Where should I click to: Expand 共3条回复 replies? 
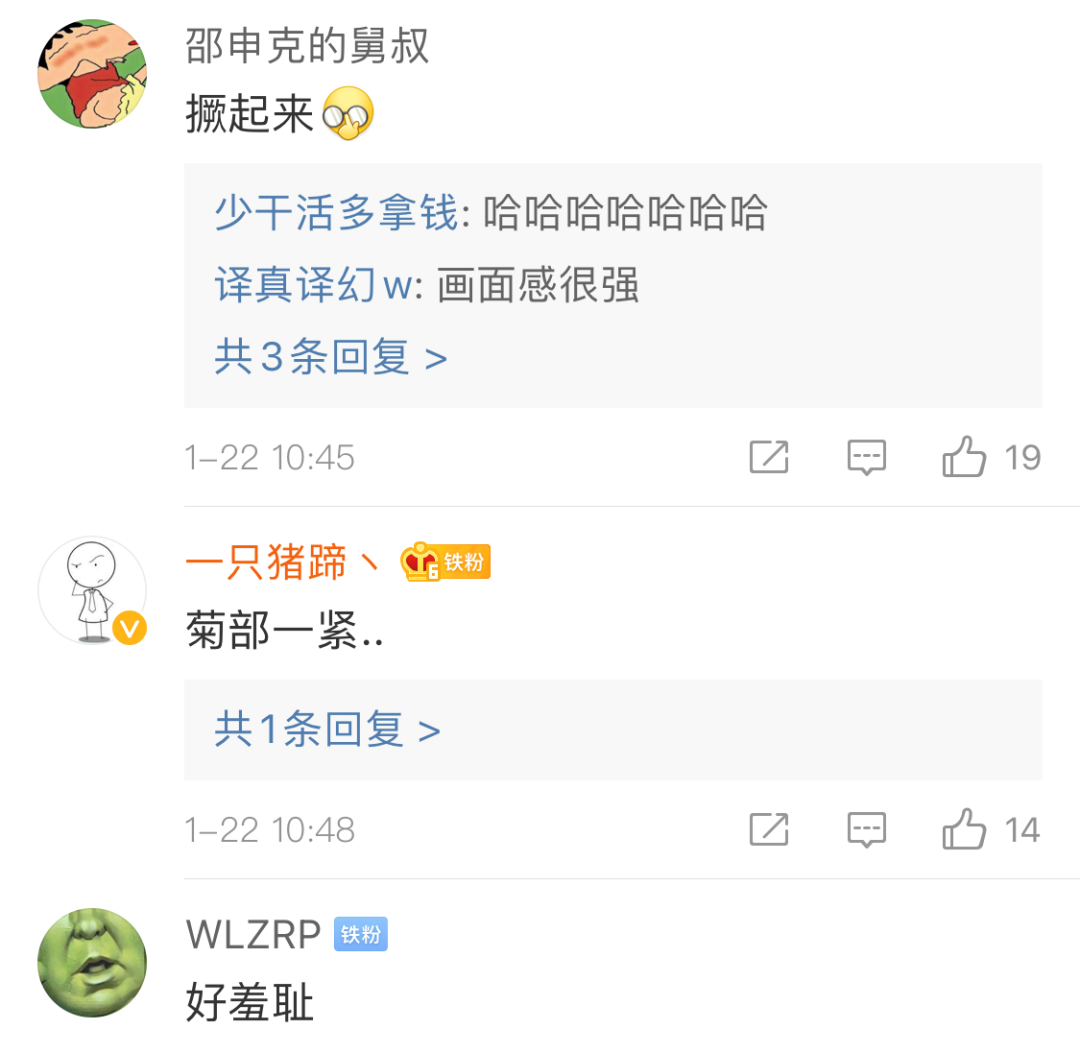[x=330, y=357]
